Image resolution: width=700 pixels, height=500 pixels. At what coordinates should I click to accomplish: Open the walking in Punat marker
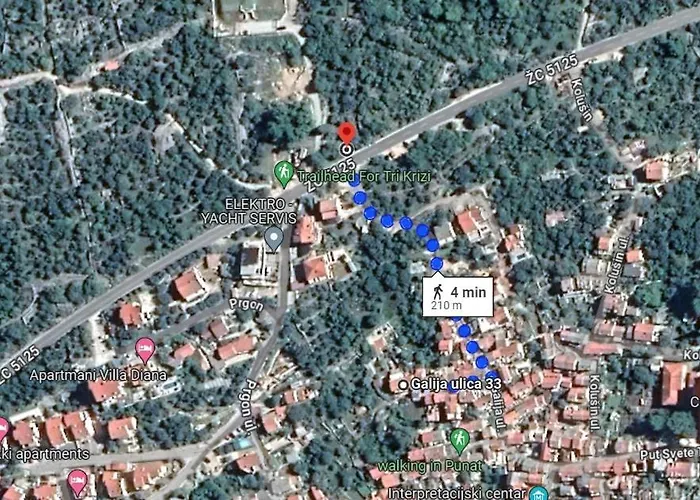tap(459, 439)
